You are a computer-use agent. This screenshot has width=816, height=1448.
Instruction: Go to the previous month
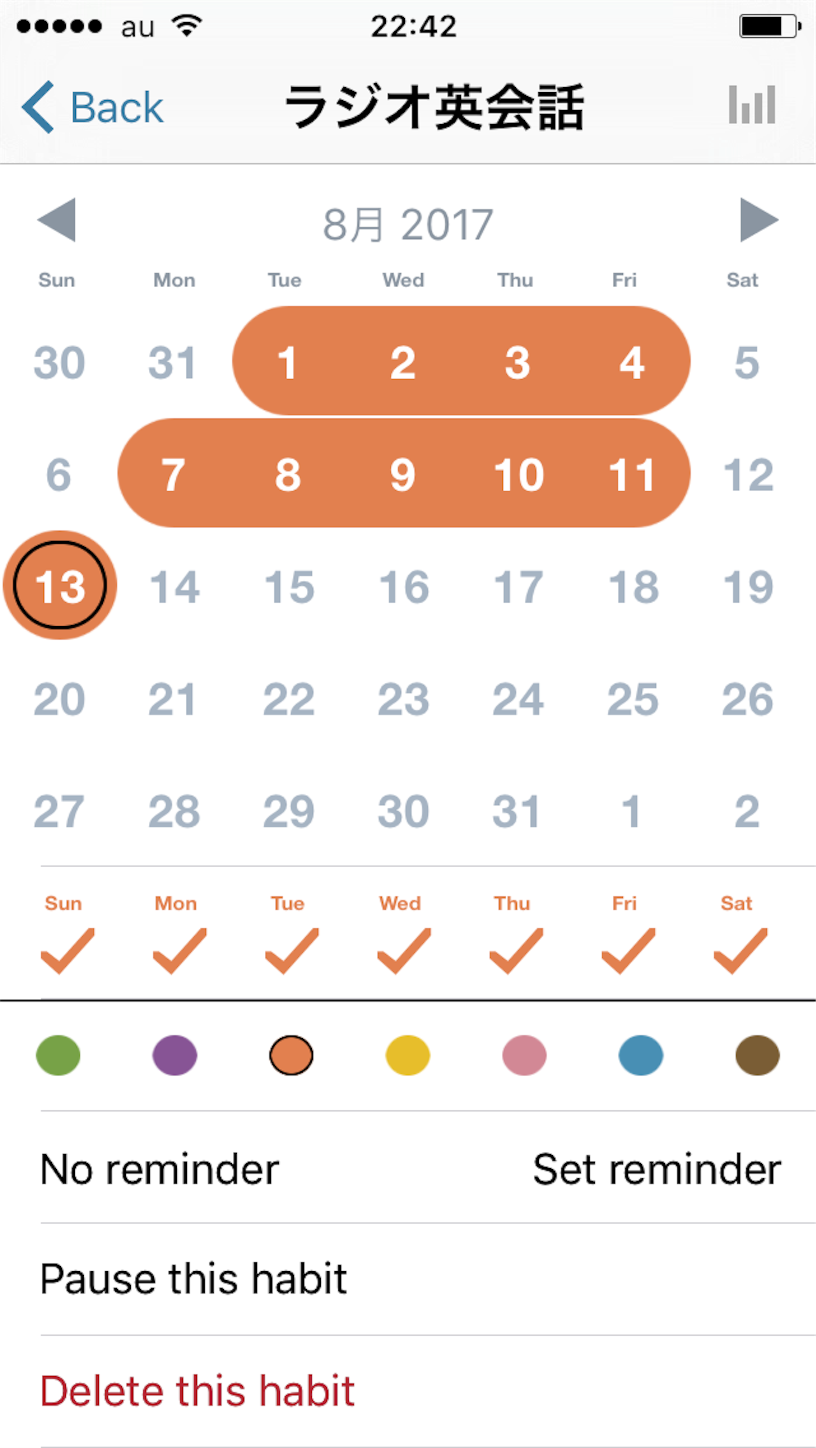(x=56, y=220)
